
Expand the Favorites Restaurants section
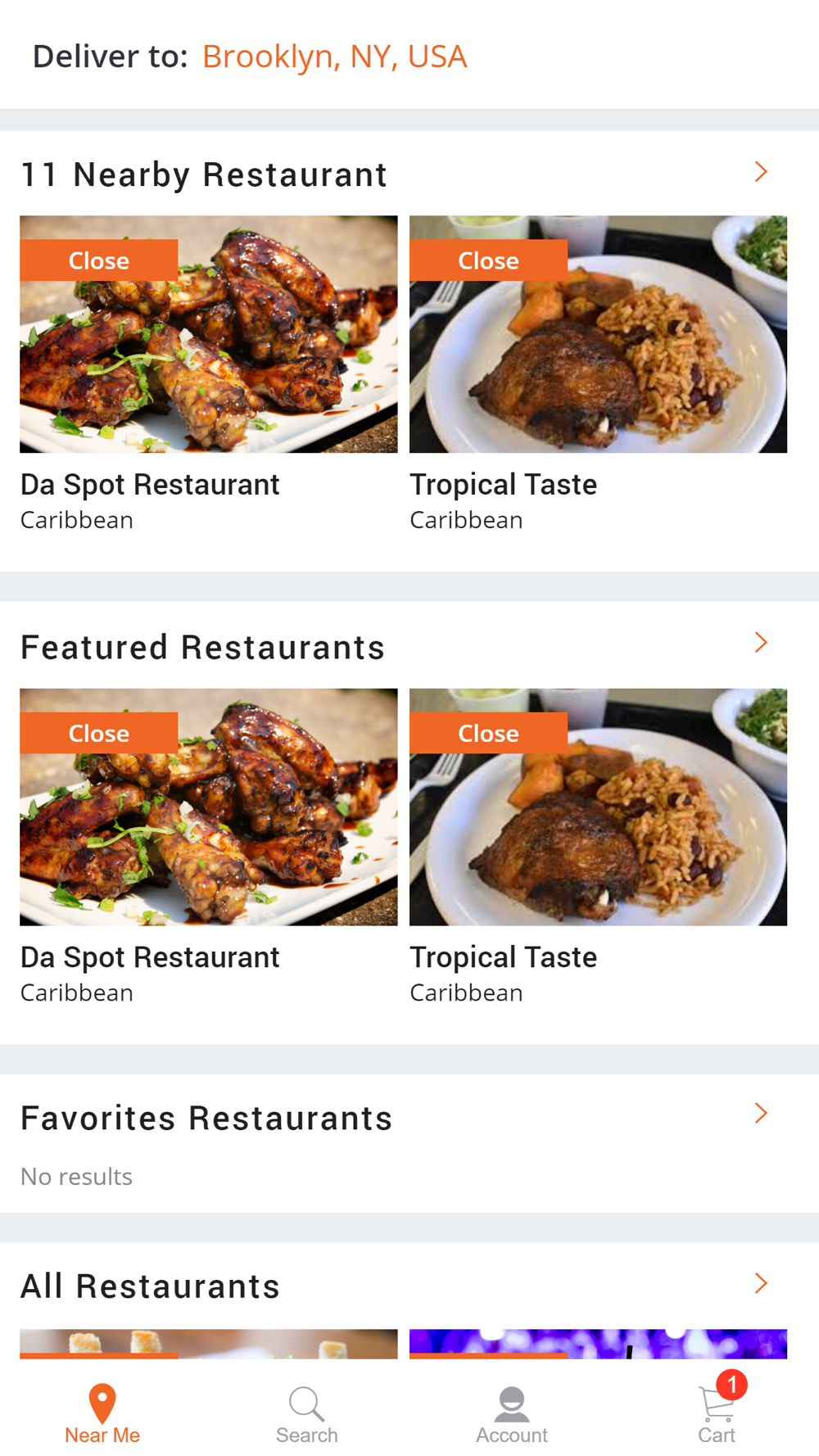(761, 1114)
